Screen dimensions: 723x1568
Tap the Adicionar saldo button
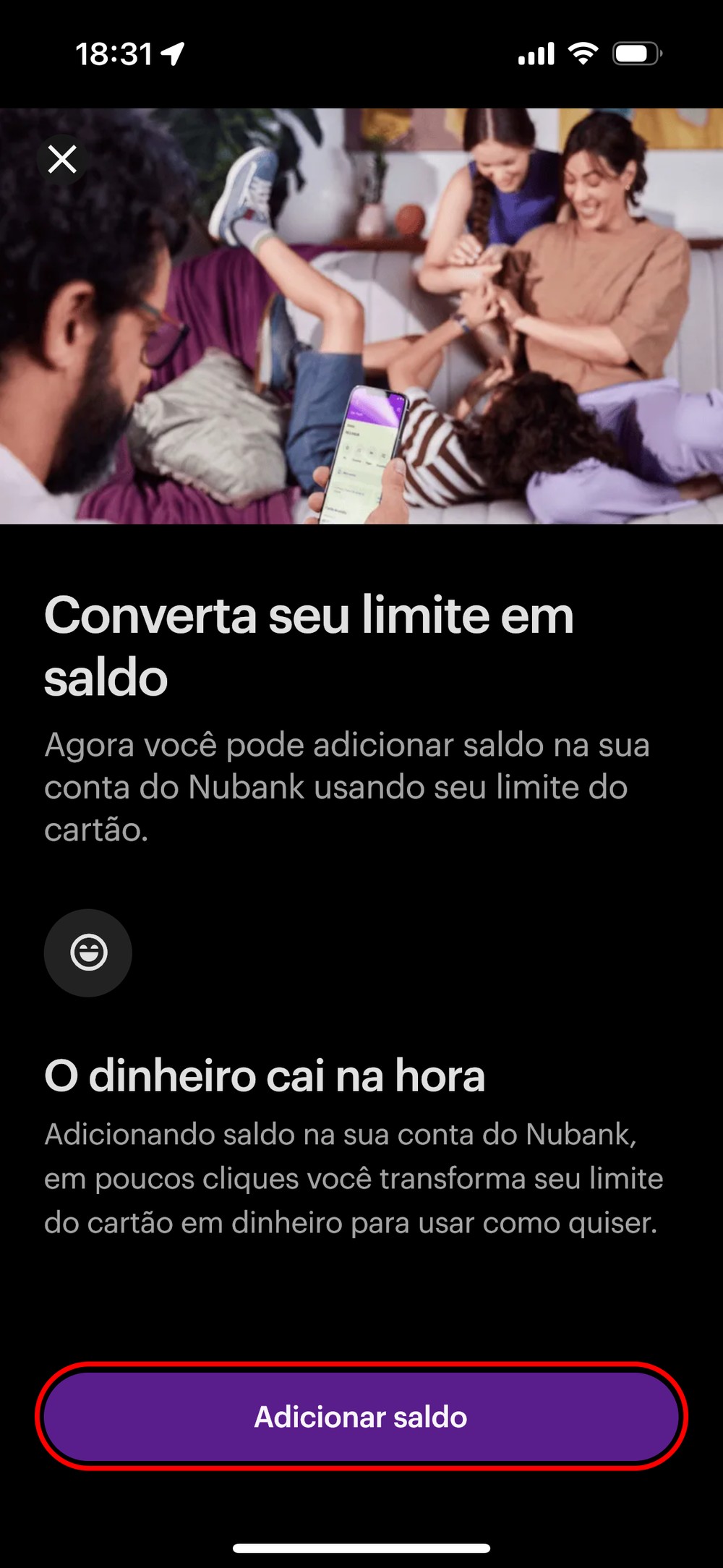coord(361,1416)
